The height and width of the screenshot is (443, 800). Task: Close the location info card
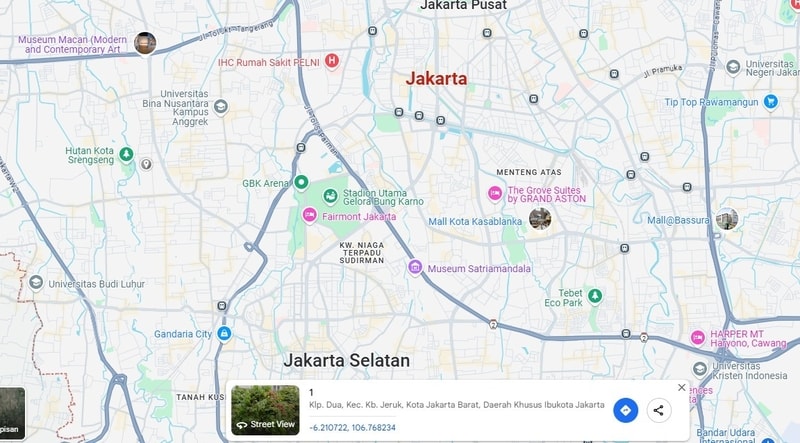coord(682,387)
